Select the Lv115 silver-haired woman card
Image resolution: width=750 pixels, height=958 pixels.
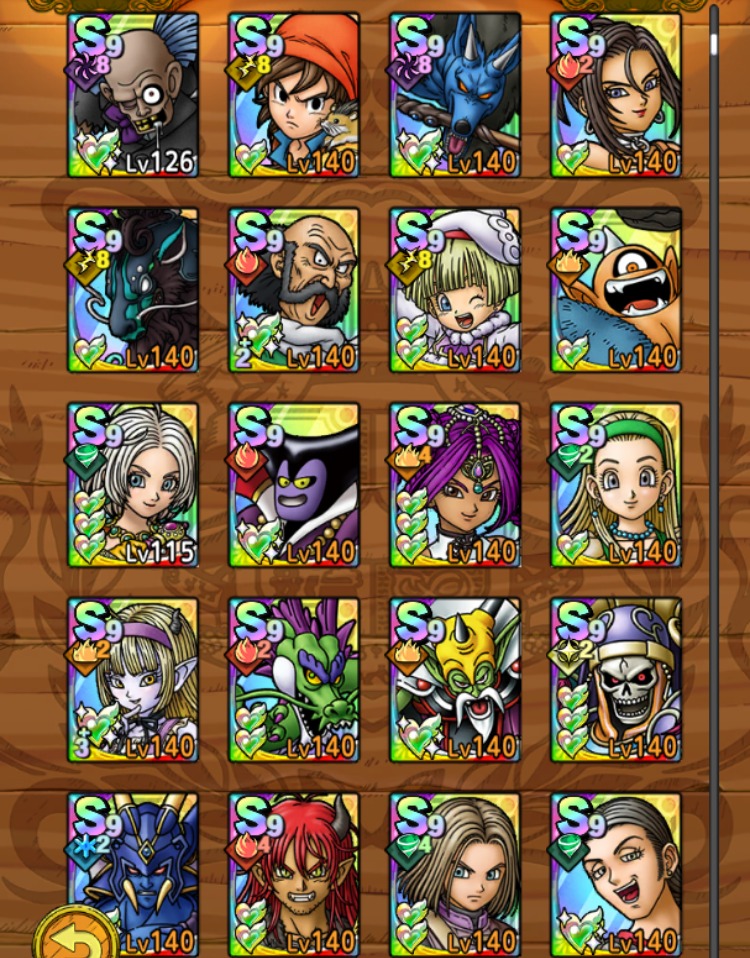(x=134, y=485)
